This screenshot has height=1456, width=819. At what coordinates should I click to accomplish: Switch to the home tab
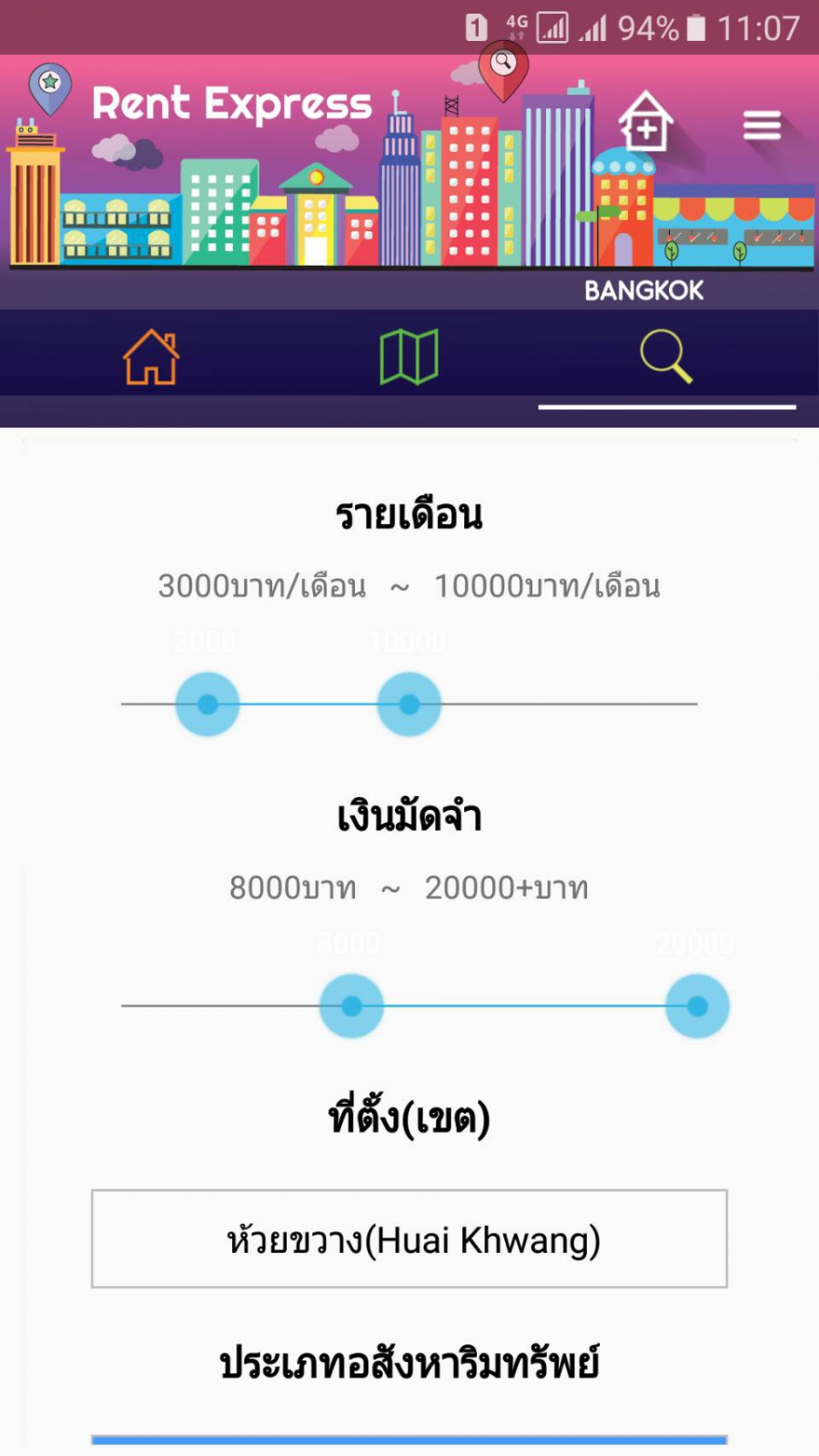pos(151,357)
